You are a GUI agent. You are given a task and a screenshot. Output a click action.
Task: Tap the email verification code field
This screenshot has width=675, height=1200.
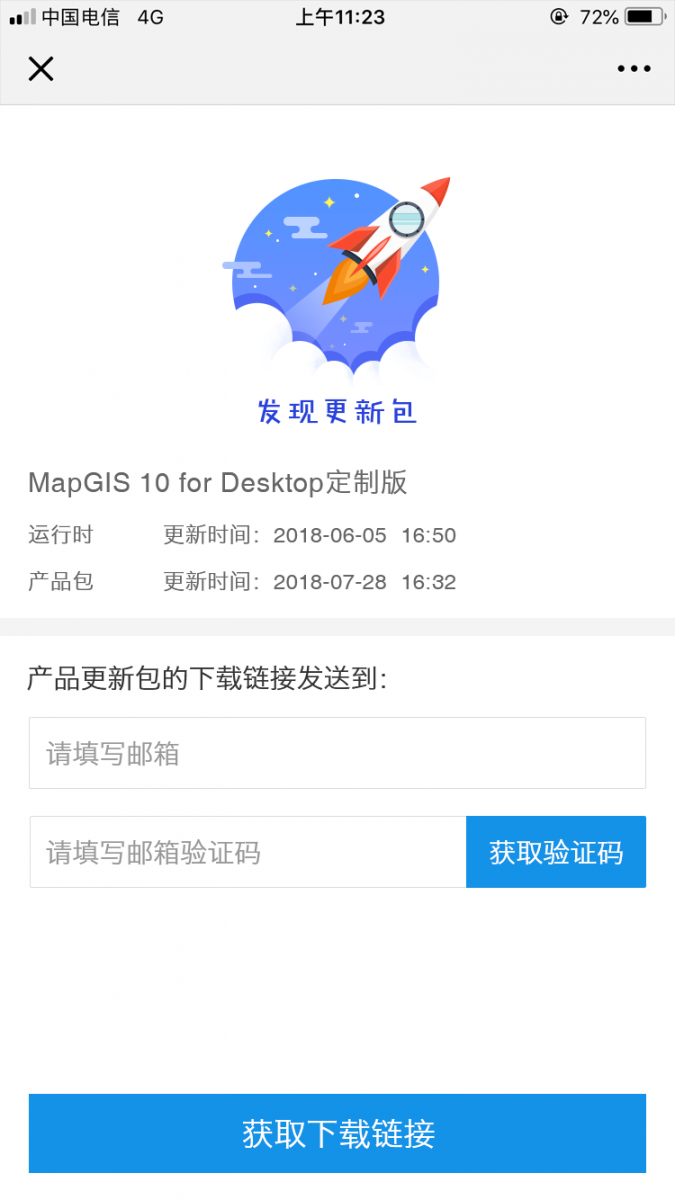click(x=248, y=852)
